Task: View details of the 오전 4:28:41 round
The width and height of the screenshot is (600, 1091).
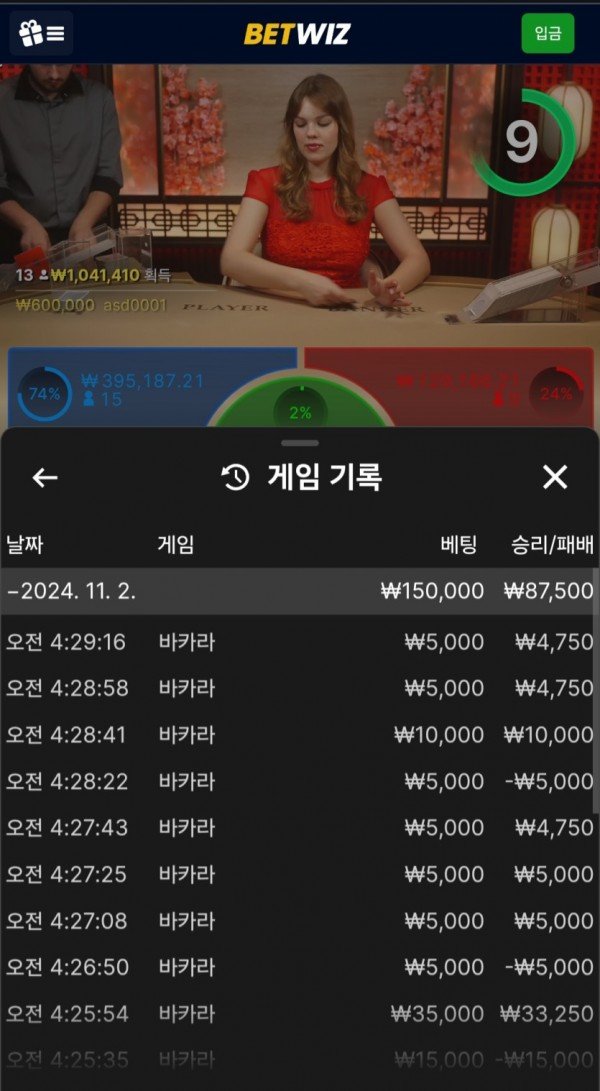Action: tap(300, 735)
